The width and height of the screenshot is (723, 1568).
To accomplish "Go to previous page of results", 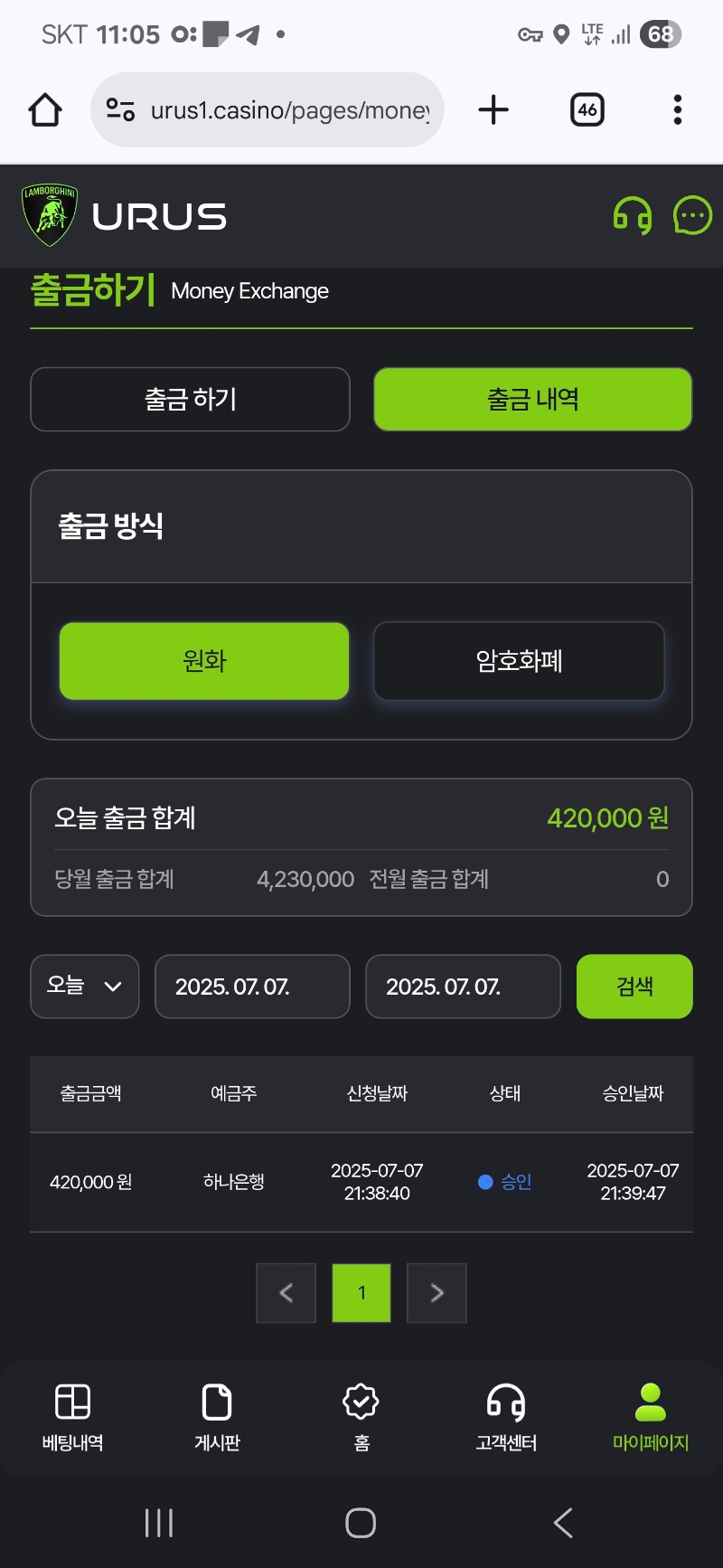I will point(286,1293).
